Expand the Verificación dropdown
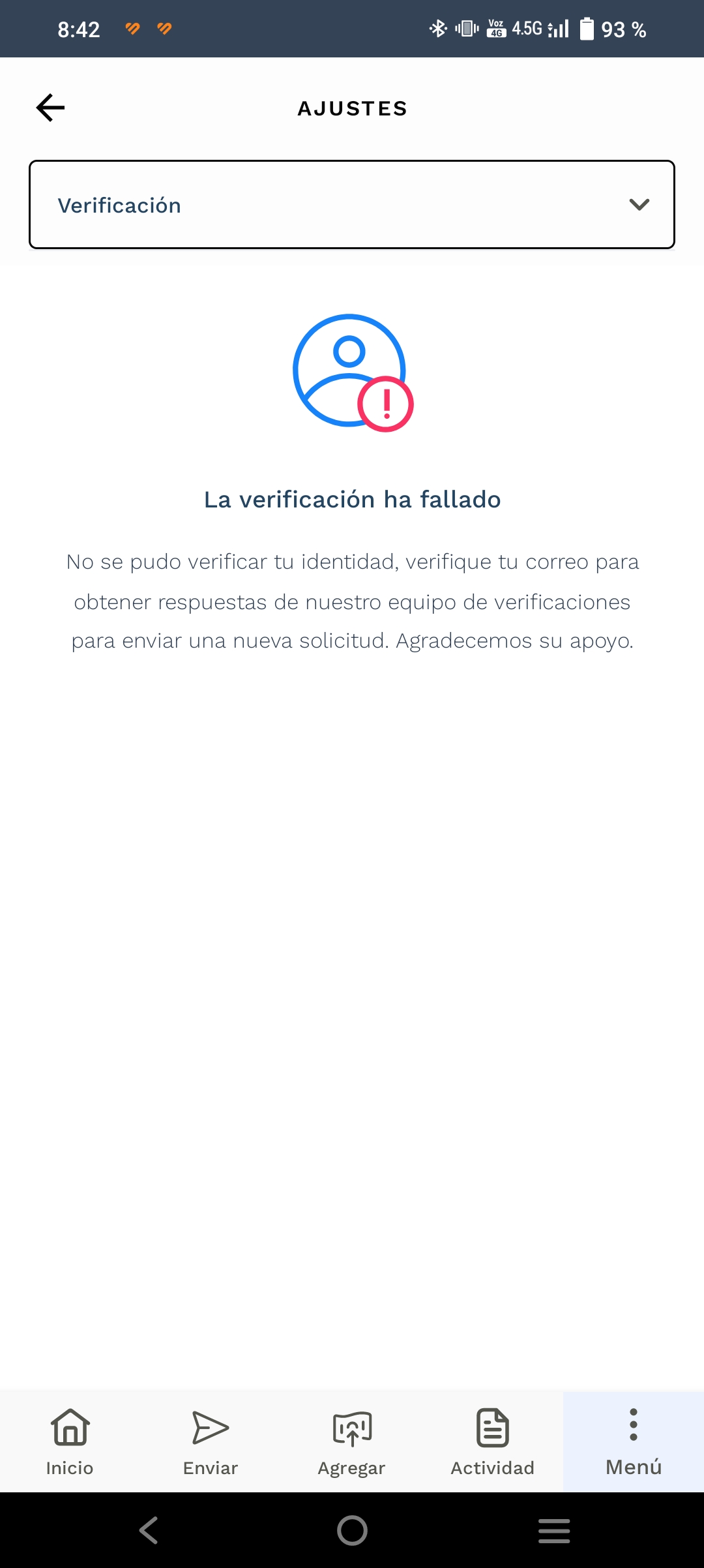The height and width of the screenshot is (1568, 704). point(352,204)
